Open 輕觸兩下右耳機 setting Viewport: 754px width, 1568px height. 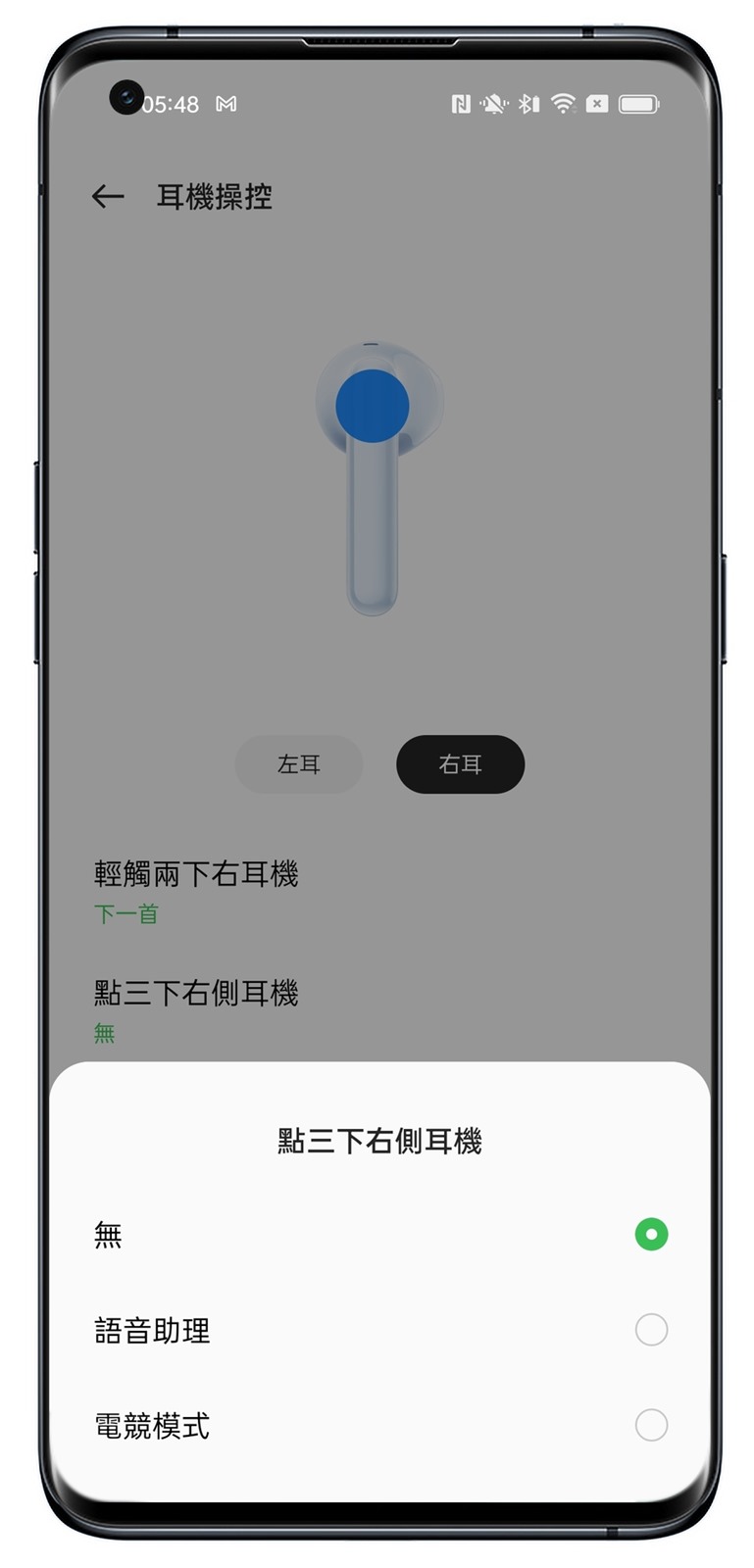[x=196, y=890]
